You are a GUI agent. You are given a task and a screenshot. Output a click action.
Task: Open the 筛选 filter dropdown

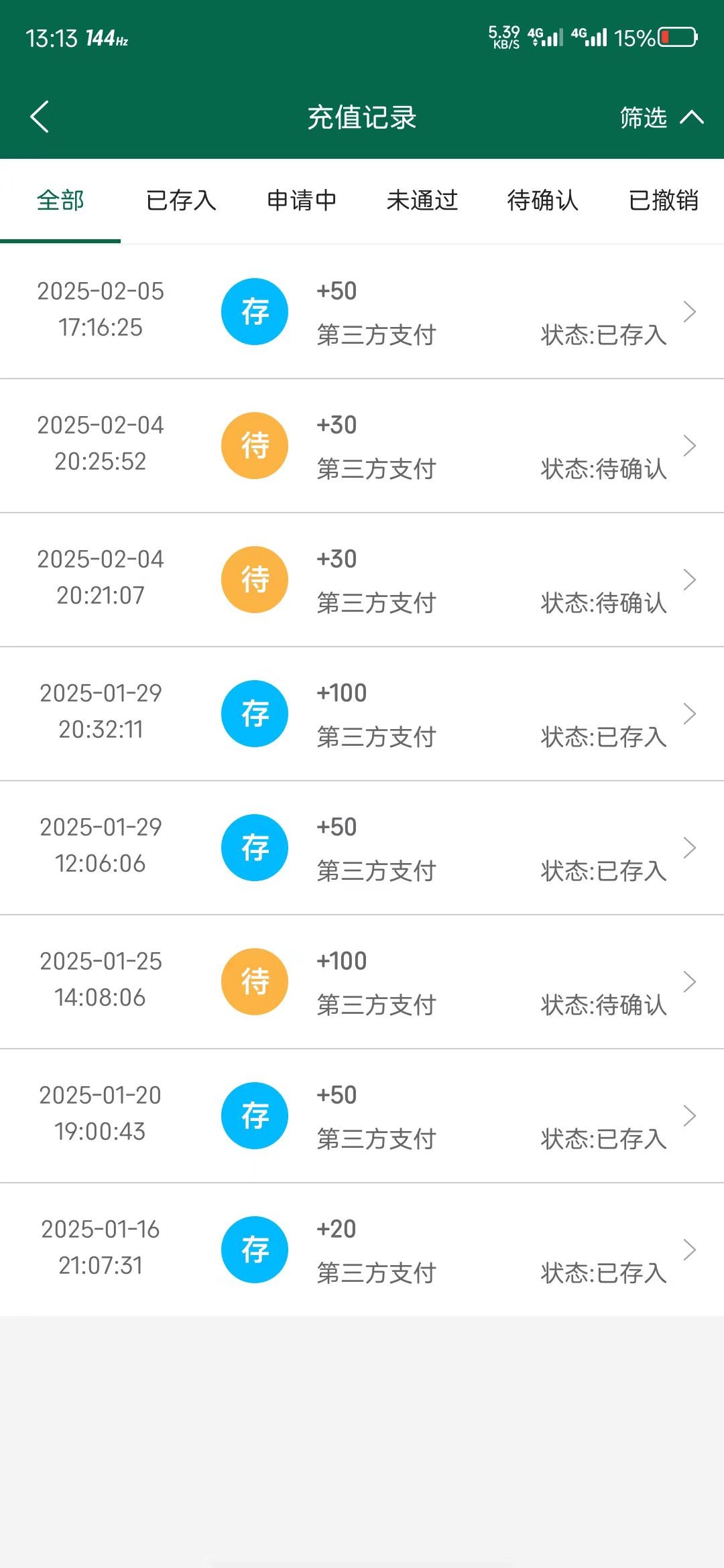click(x=661, y=117)
